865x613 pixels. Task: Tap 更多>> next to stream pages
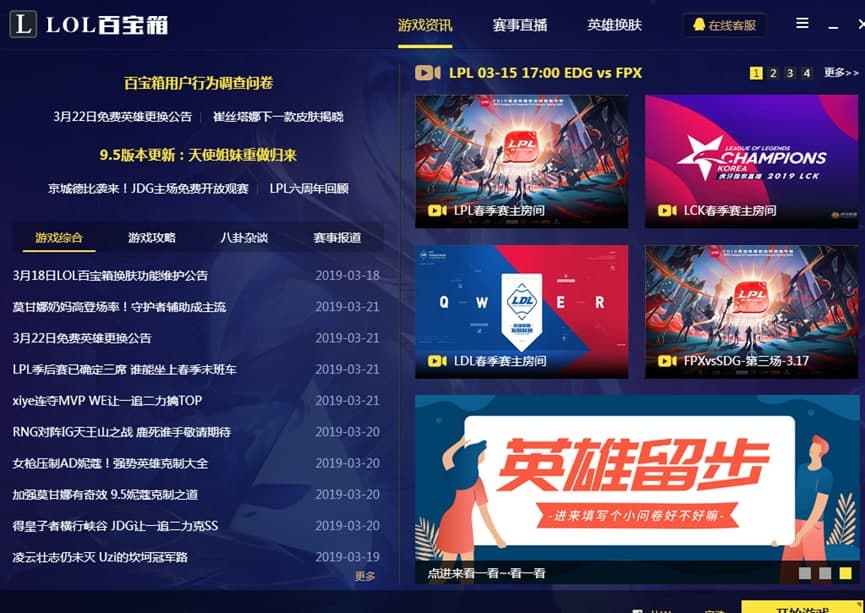click(x=841, y=73)
